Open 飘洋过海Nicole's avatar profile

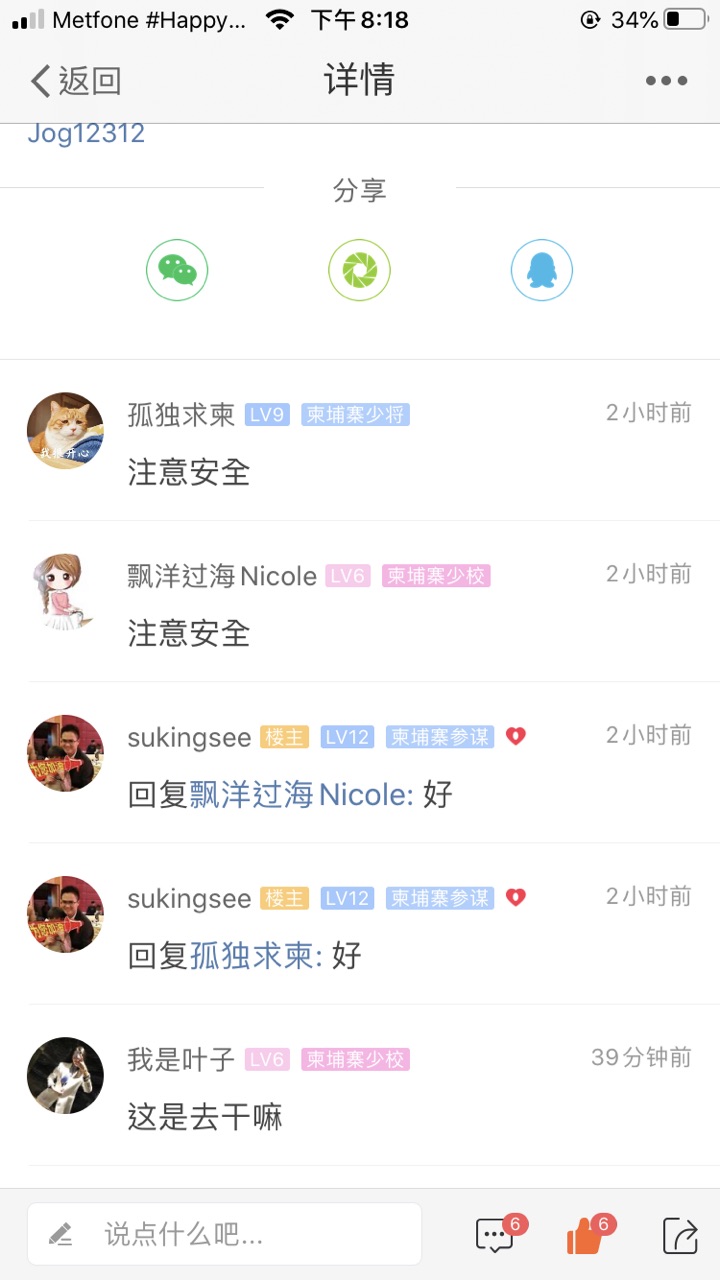point(65,591)
